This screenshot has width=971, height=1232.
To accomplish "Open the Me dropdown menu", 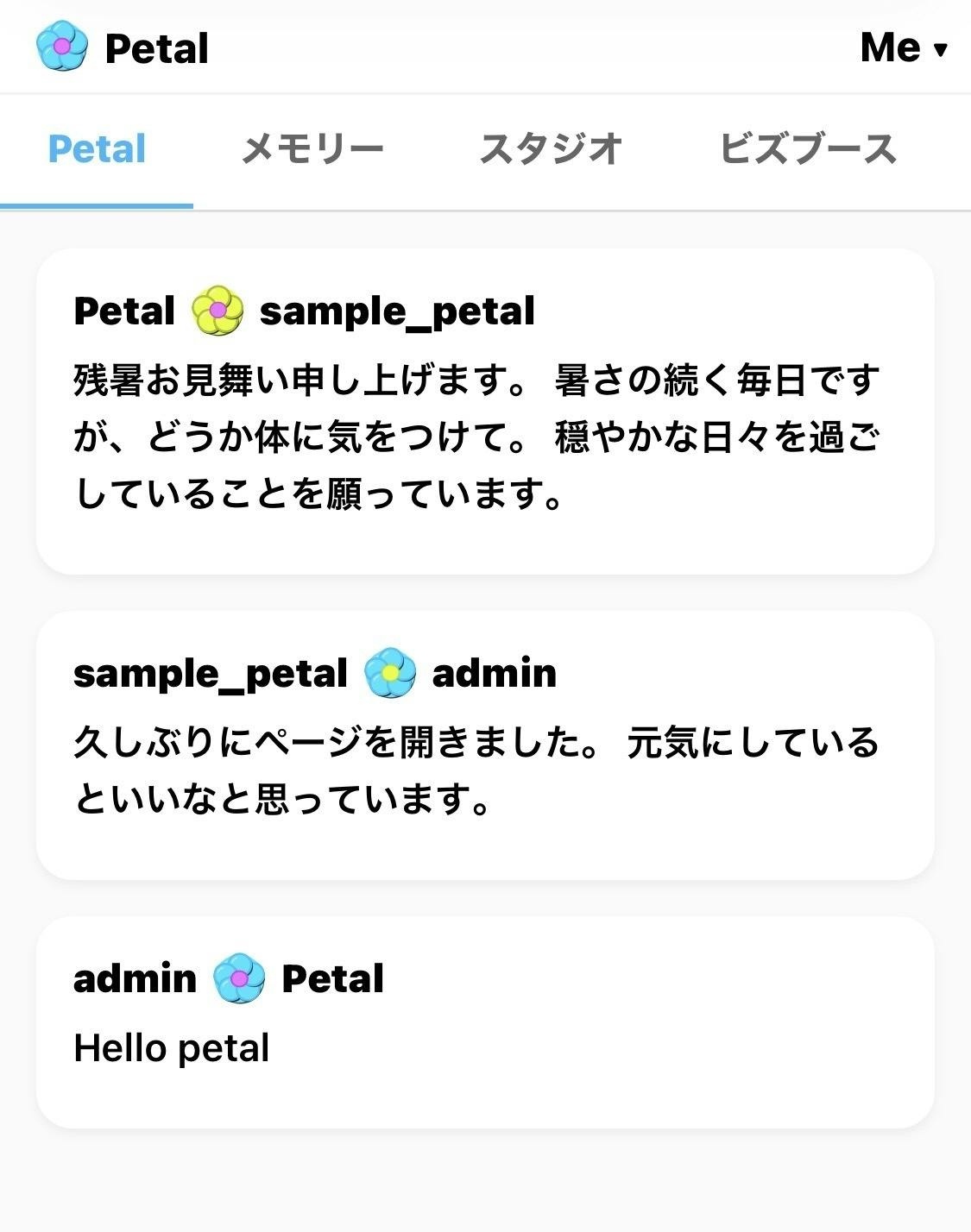I will tap(903, 47).
